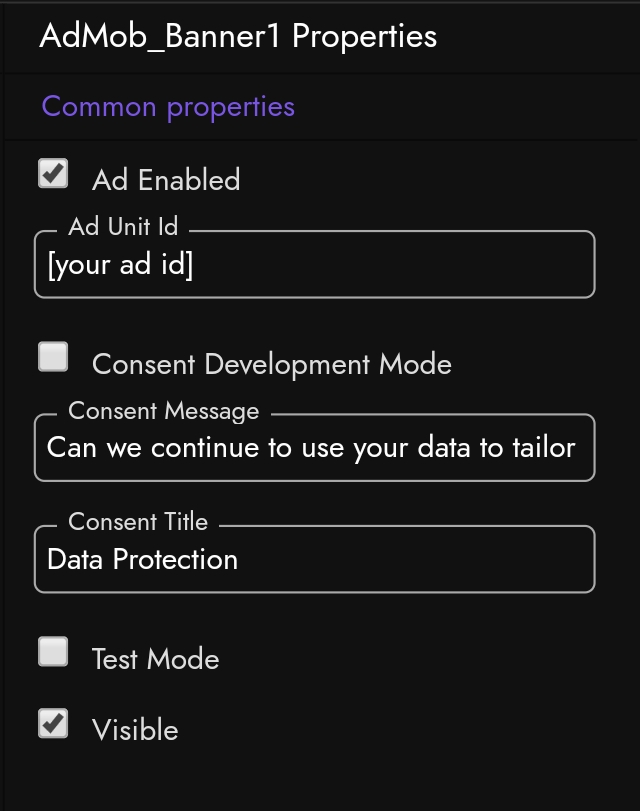The image size is (640, 811).
Task: Edit the Consent Message field
Action: (x=314, y=448)
